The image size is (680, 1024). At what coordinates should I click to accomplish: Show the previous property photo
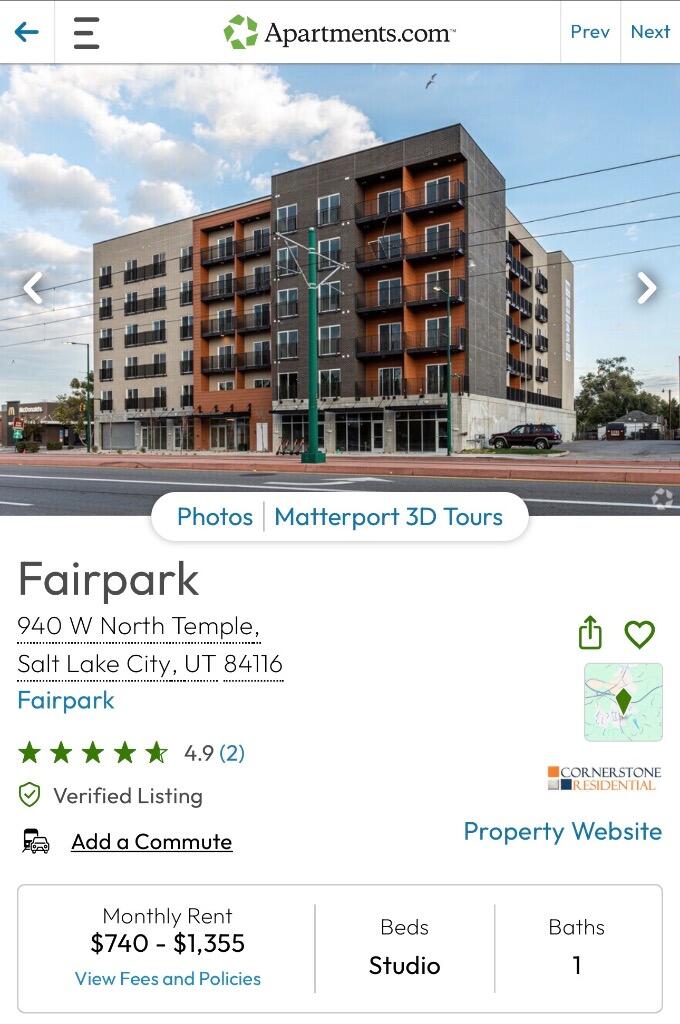coord(33,289)
